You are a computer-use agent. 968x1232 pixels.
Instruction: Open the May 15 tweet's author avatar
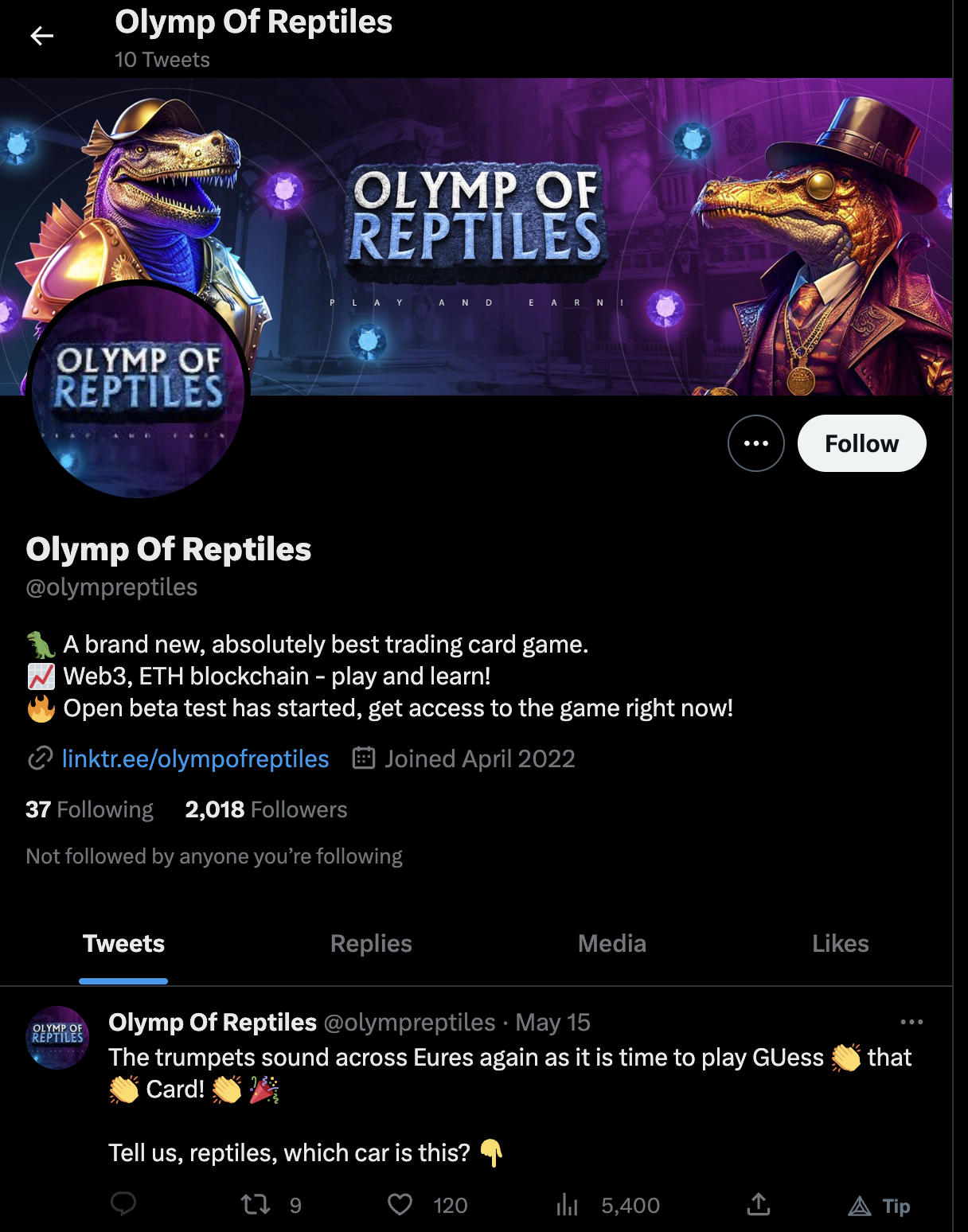point(57,1037)
